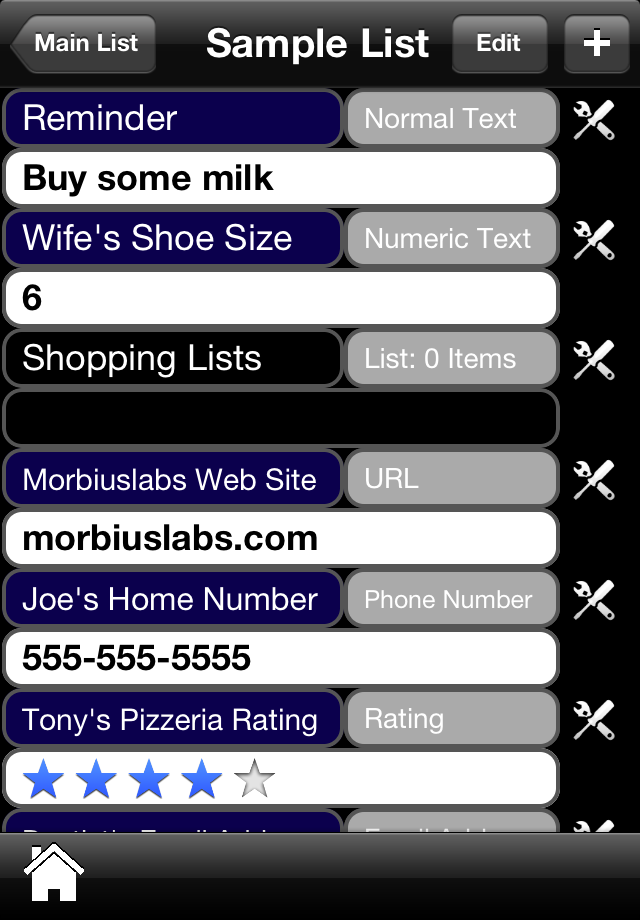Open settings tools for Reminder item
640x920 pixels.
pos(593,119)
